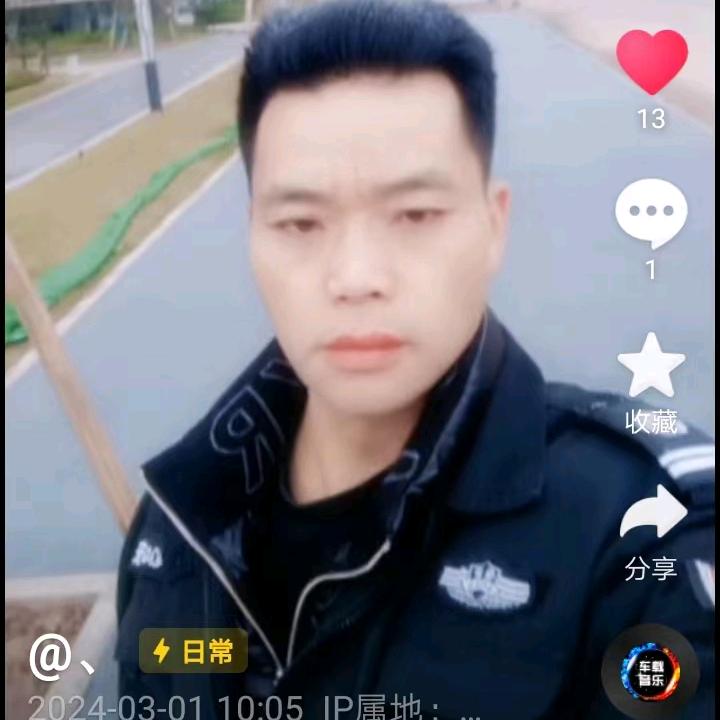The width and height of the screenshot is (720, 720).
Task: Share this video via 分享 arrow
Action: click(652, 514)
